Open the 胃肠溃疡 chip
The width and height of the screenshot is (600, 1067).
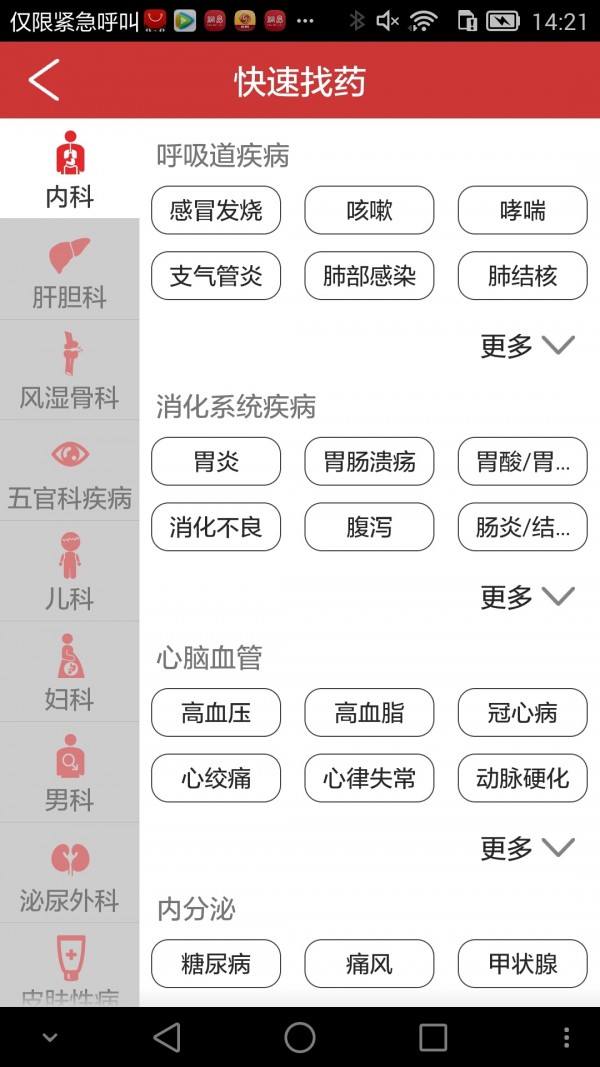[x=369, y=461]
